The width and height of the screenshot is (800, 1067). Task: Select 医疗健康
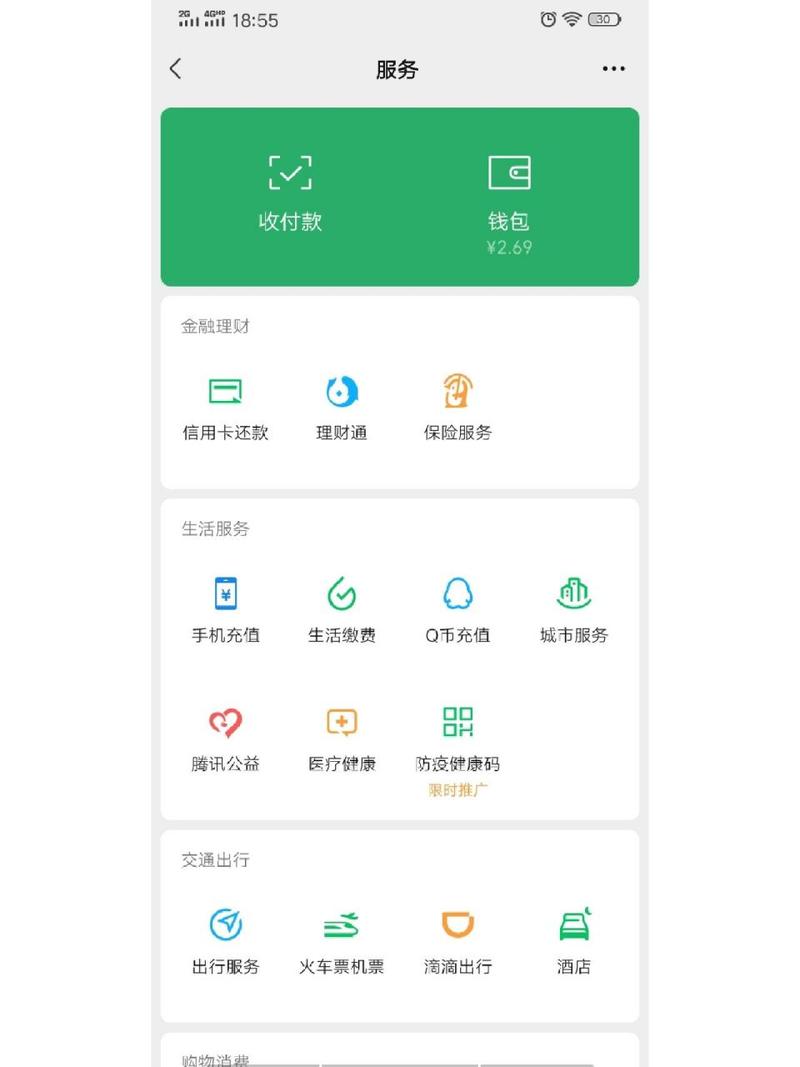point(342,739)
